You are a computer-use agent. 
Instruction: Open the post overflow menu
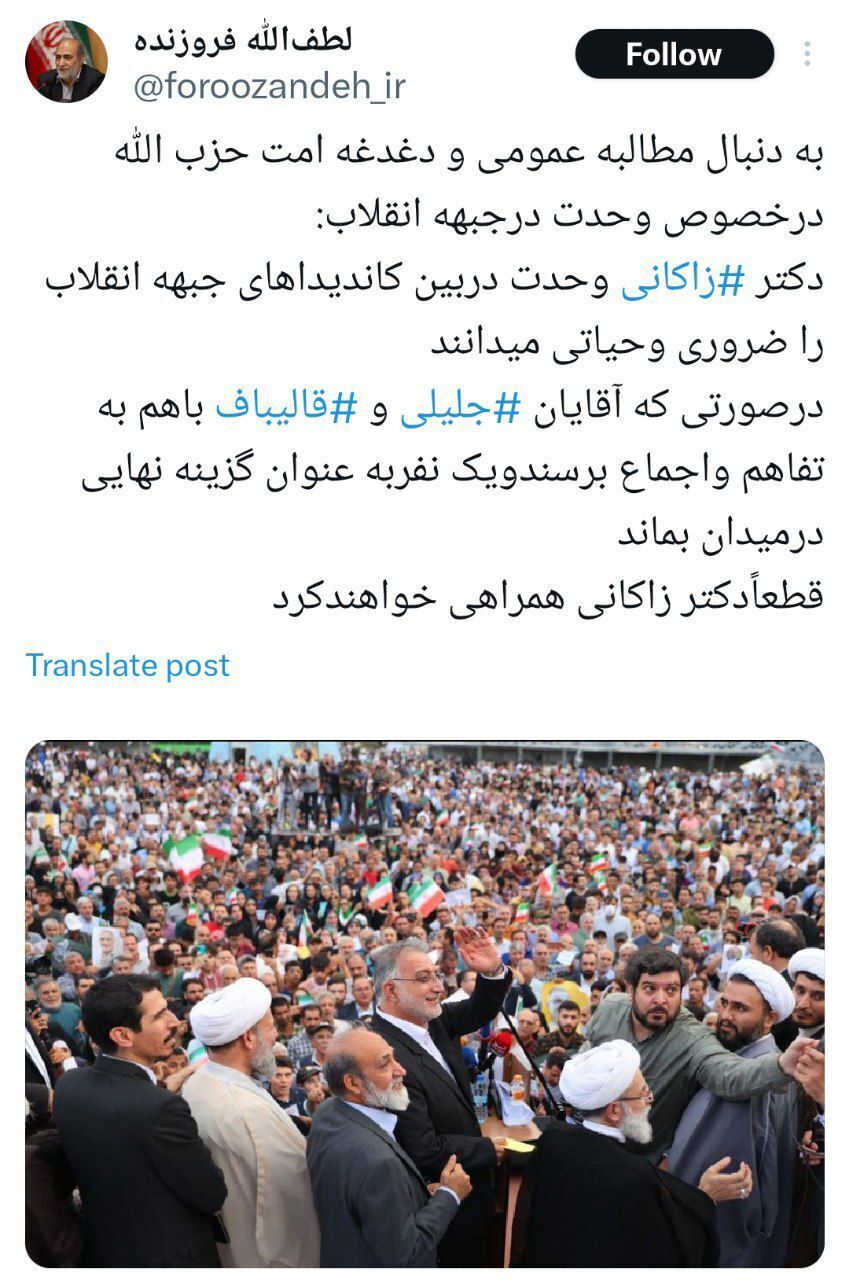tap(806, 54)
